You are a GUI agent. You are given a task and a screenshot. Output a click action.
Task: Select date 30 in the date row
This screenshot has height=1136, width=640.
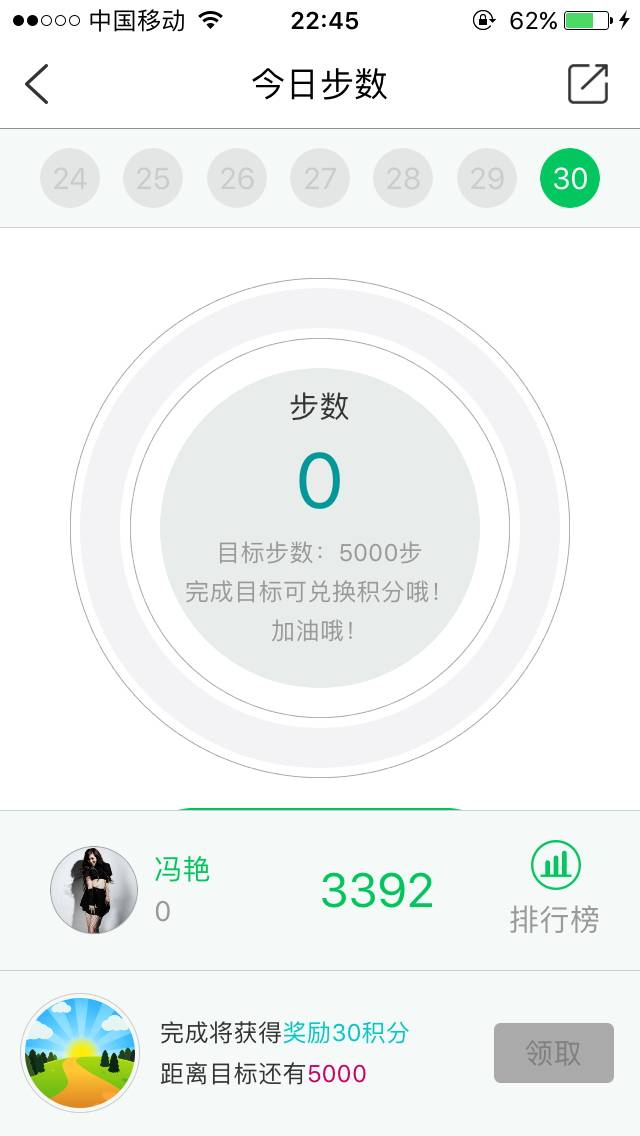(570, 178)
